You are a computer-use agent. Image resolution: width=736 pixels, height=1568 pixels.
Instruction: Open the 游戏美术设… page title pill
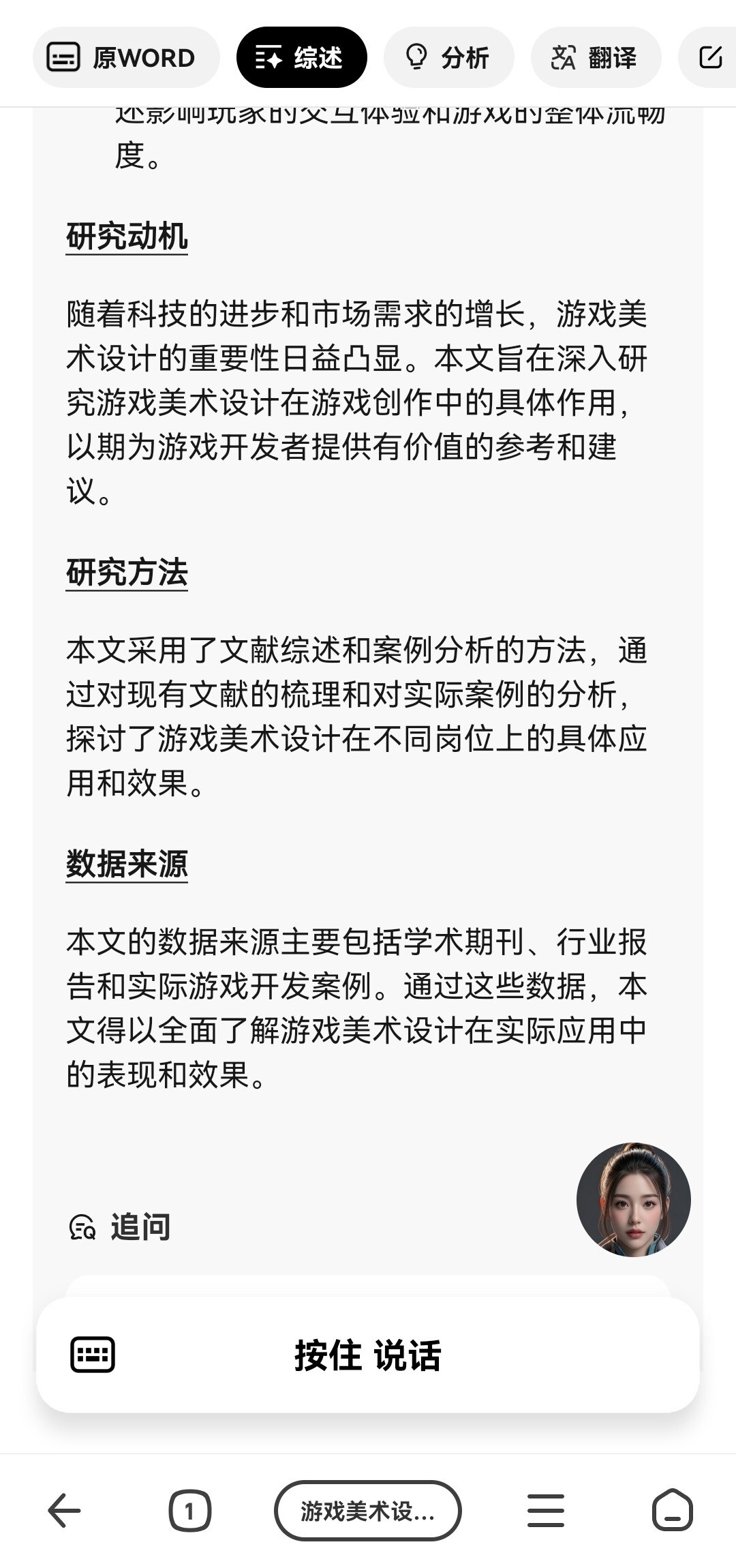click(368, 1511)
